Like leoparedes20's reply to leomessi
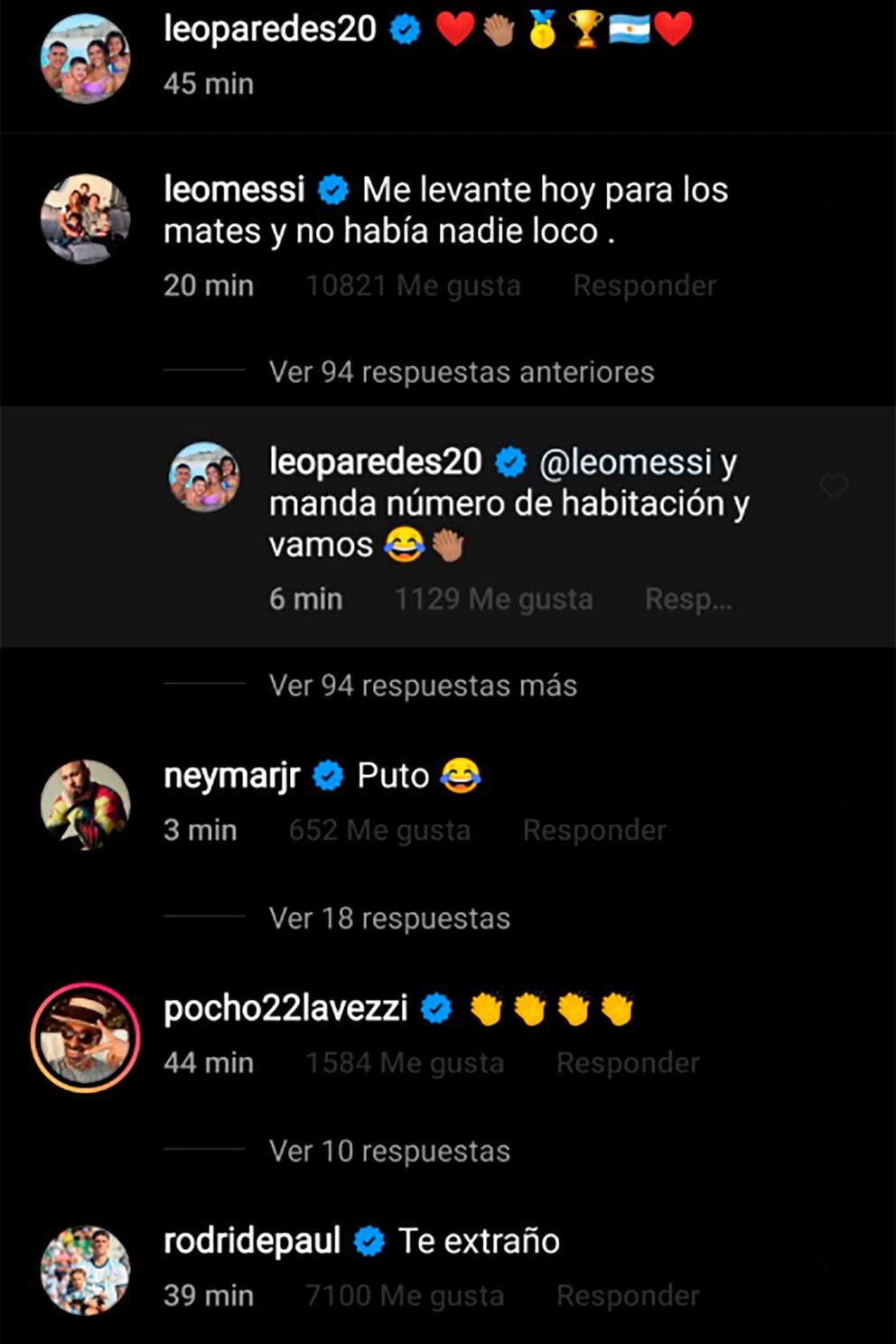Screen dimensions: 896x1344 (833, 486)
